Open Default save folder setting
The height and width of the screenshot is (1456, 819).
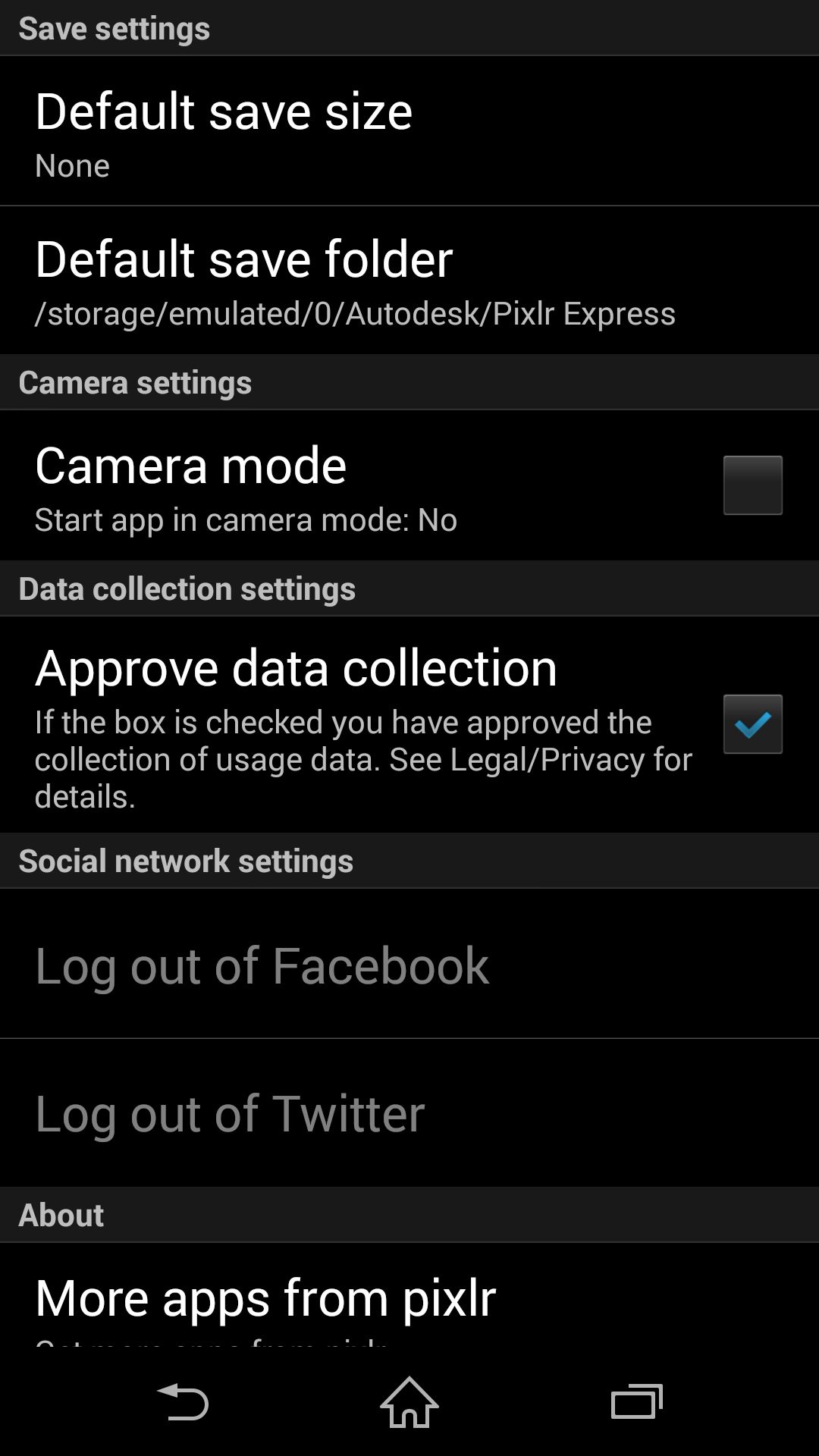(409, 280)
